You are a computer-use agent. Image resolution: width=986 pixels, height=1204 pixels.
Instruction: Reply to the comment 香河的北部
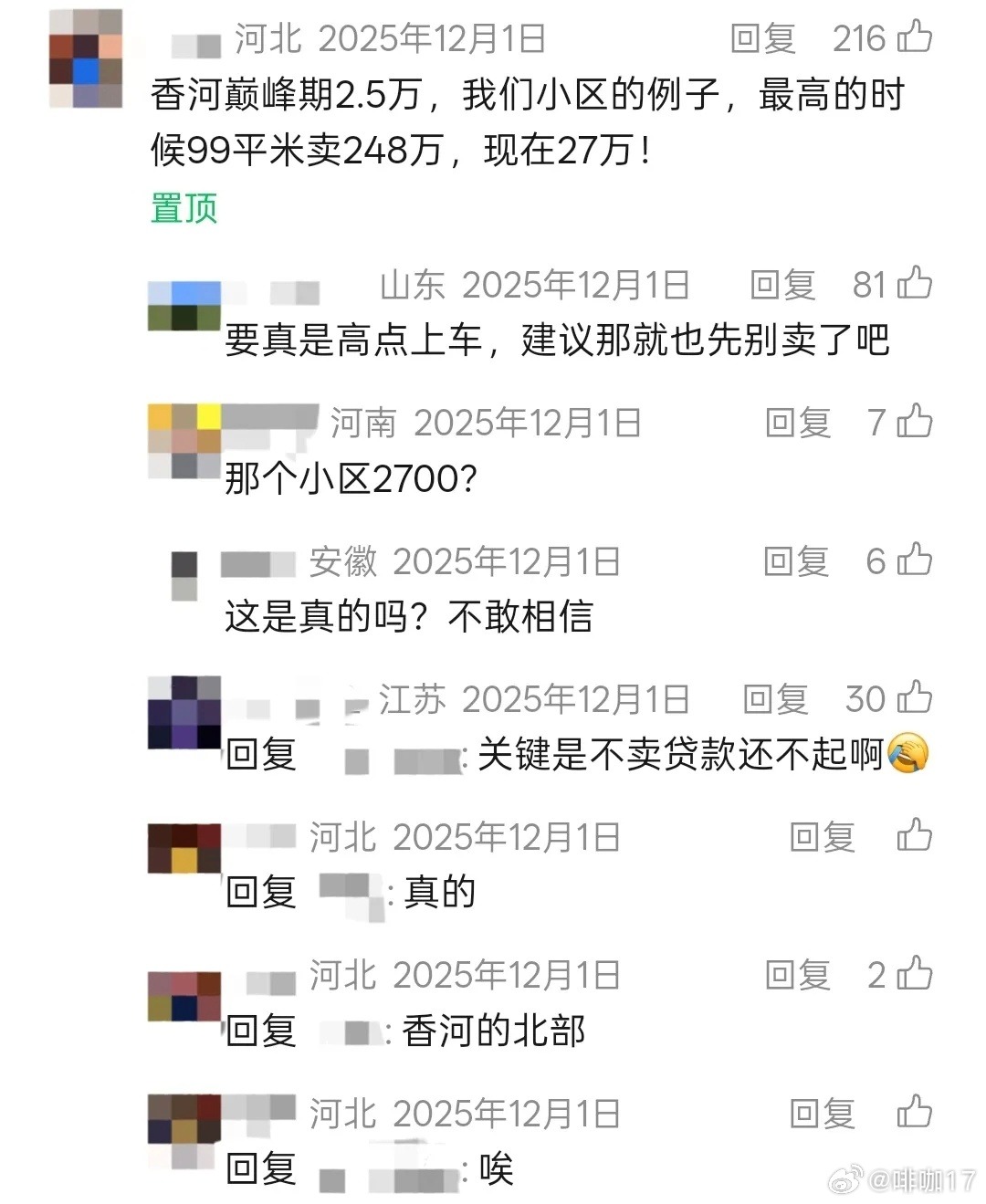pos(797,975)
